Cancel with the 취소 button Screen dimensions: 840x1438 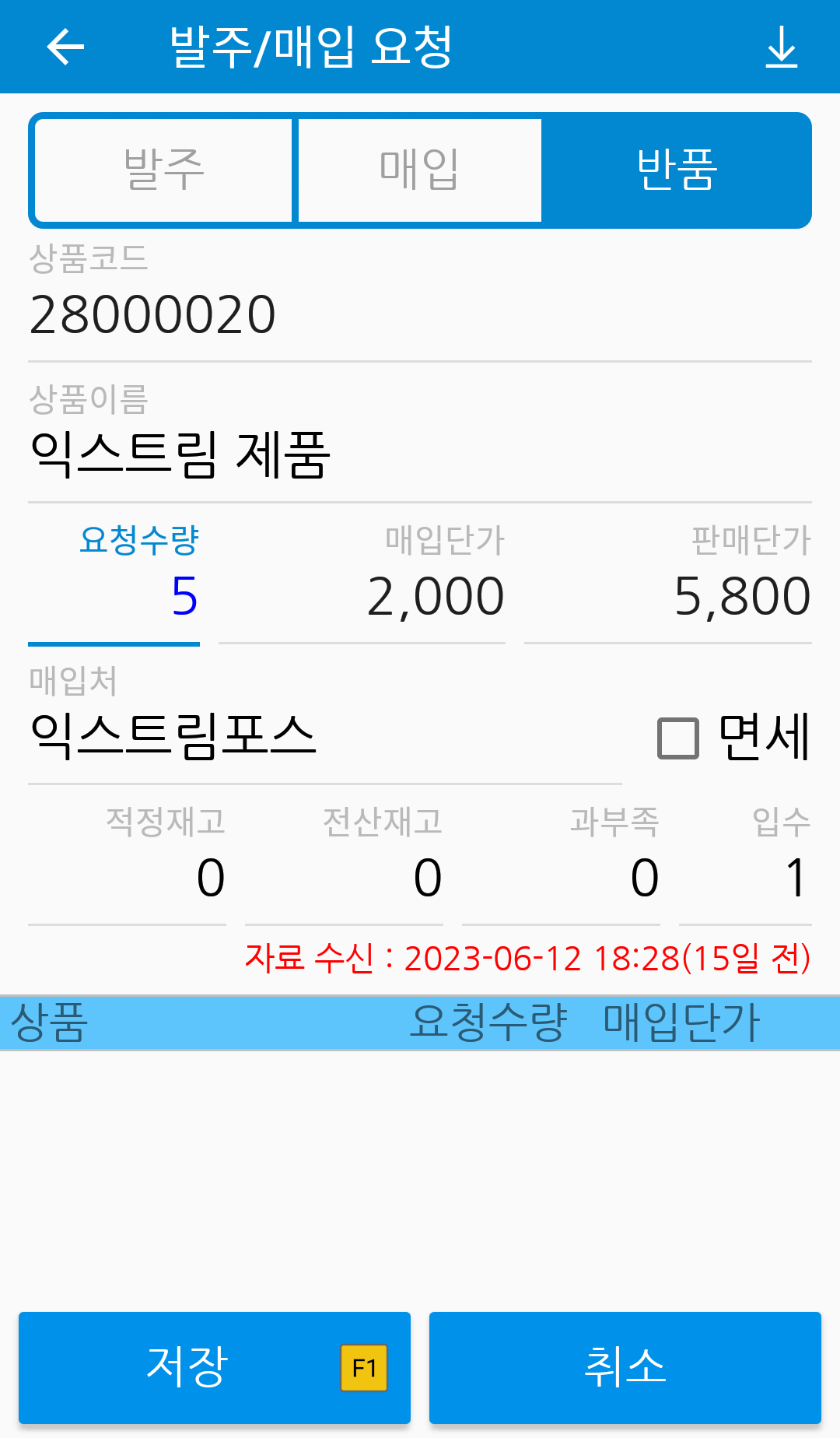625,1368
